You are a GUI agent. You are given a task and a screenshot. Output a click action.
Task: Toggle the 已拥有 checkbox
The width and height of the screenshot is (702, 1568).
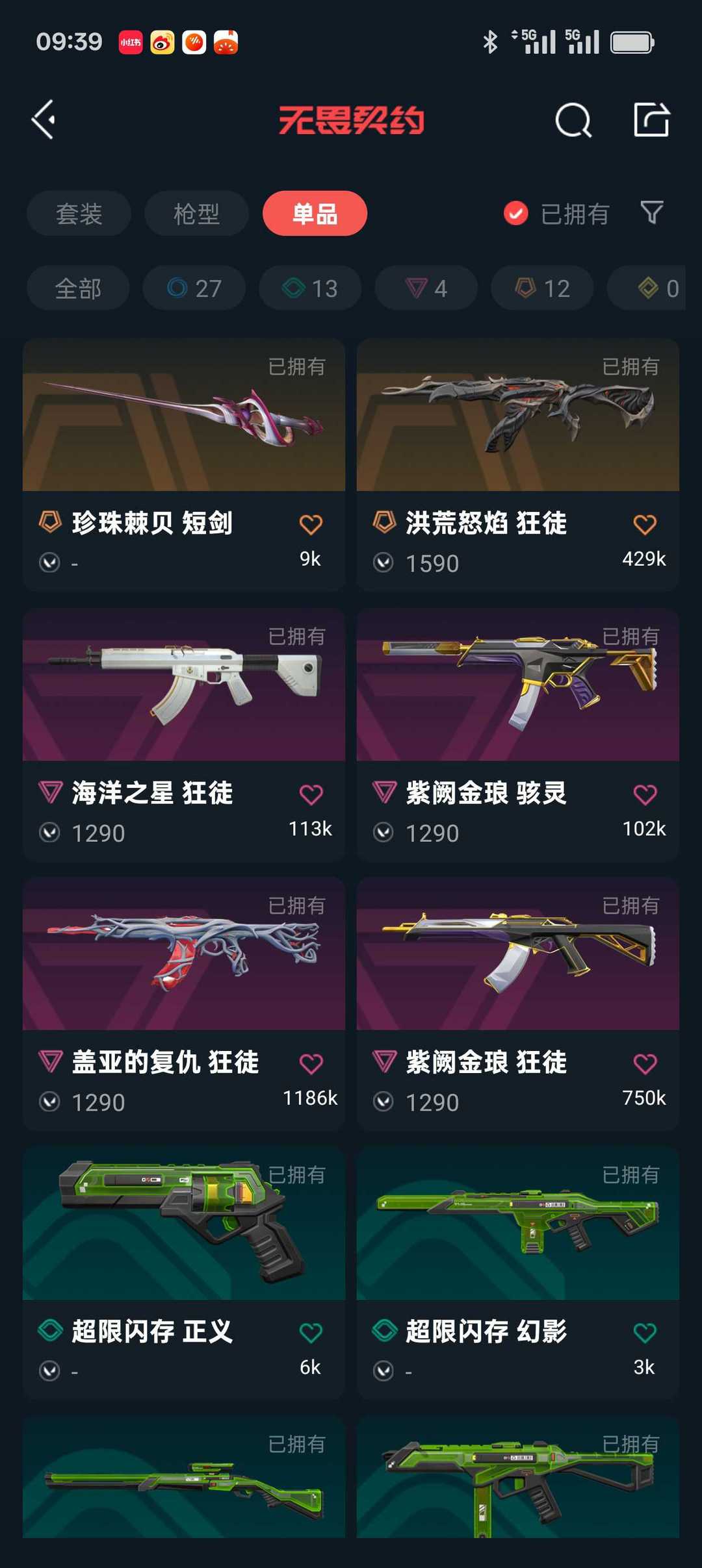(516, 214)
